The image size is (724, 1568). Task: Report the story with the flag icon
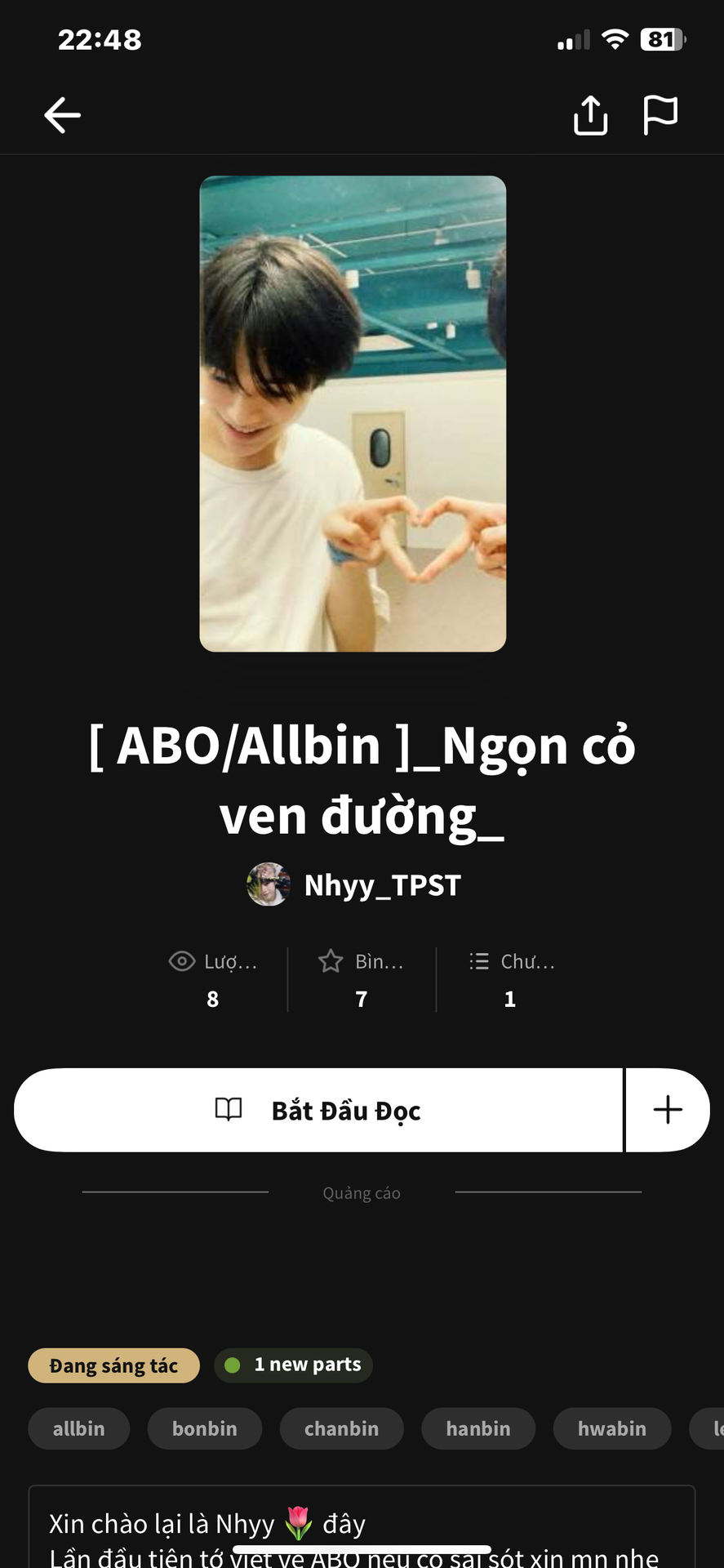660,115
